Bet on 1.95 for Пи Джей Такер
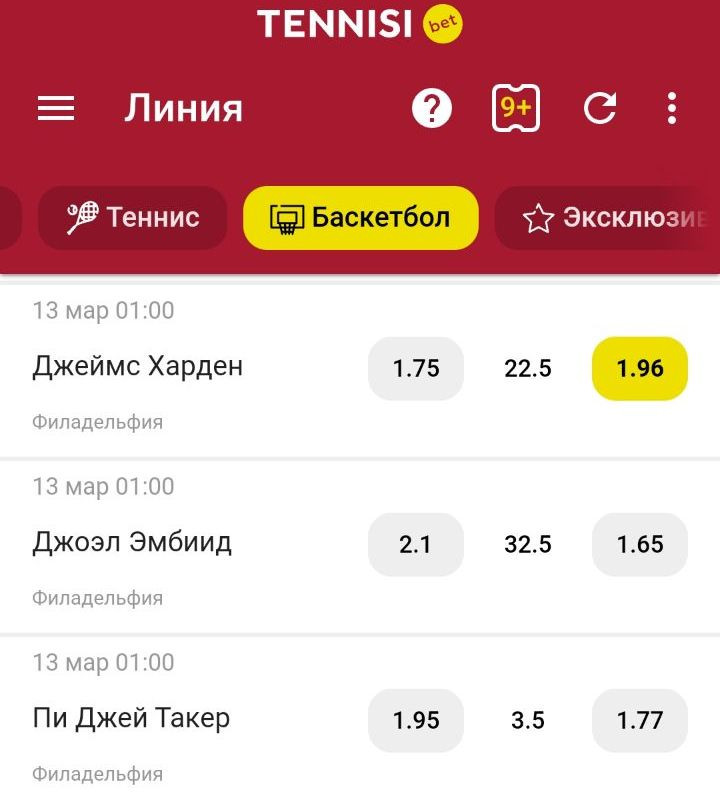Screen dimensions: 720x805 [416, 720]
